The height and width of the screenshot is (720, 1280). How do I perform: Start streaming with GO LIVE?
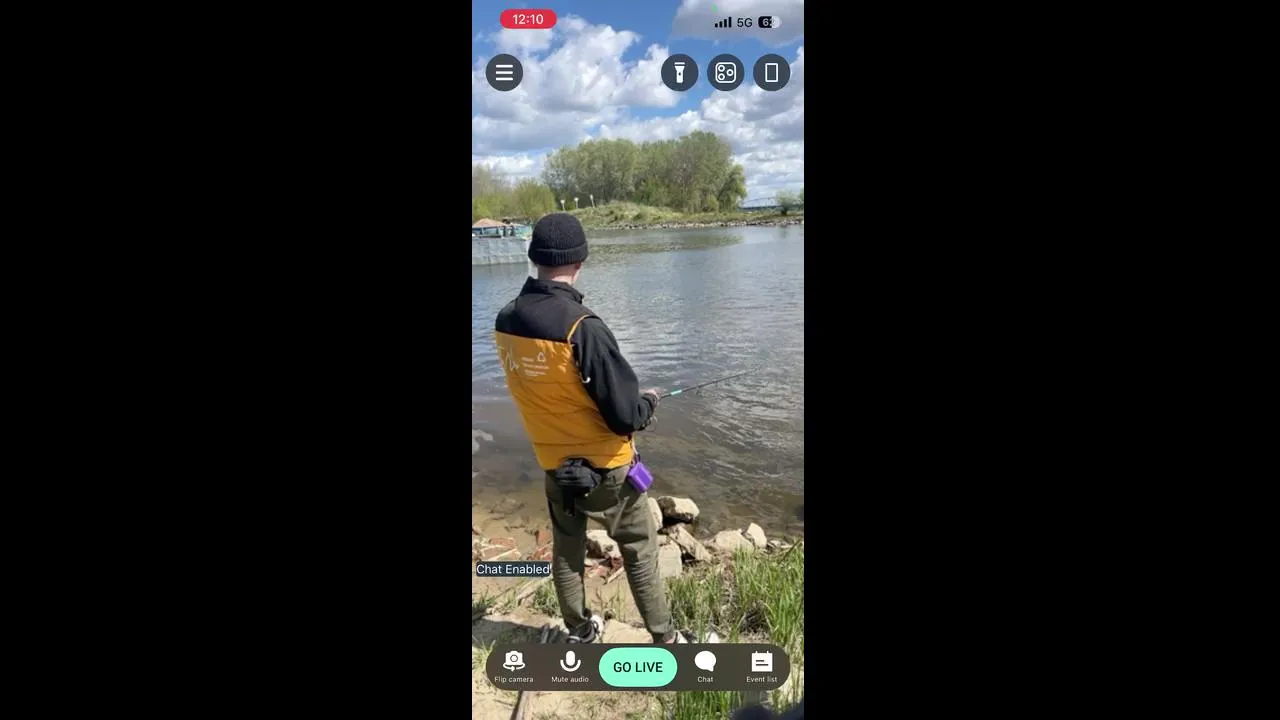point(638,667)
